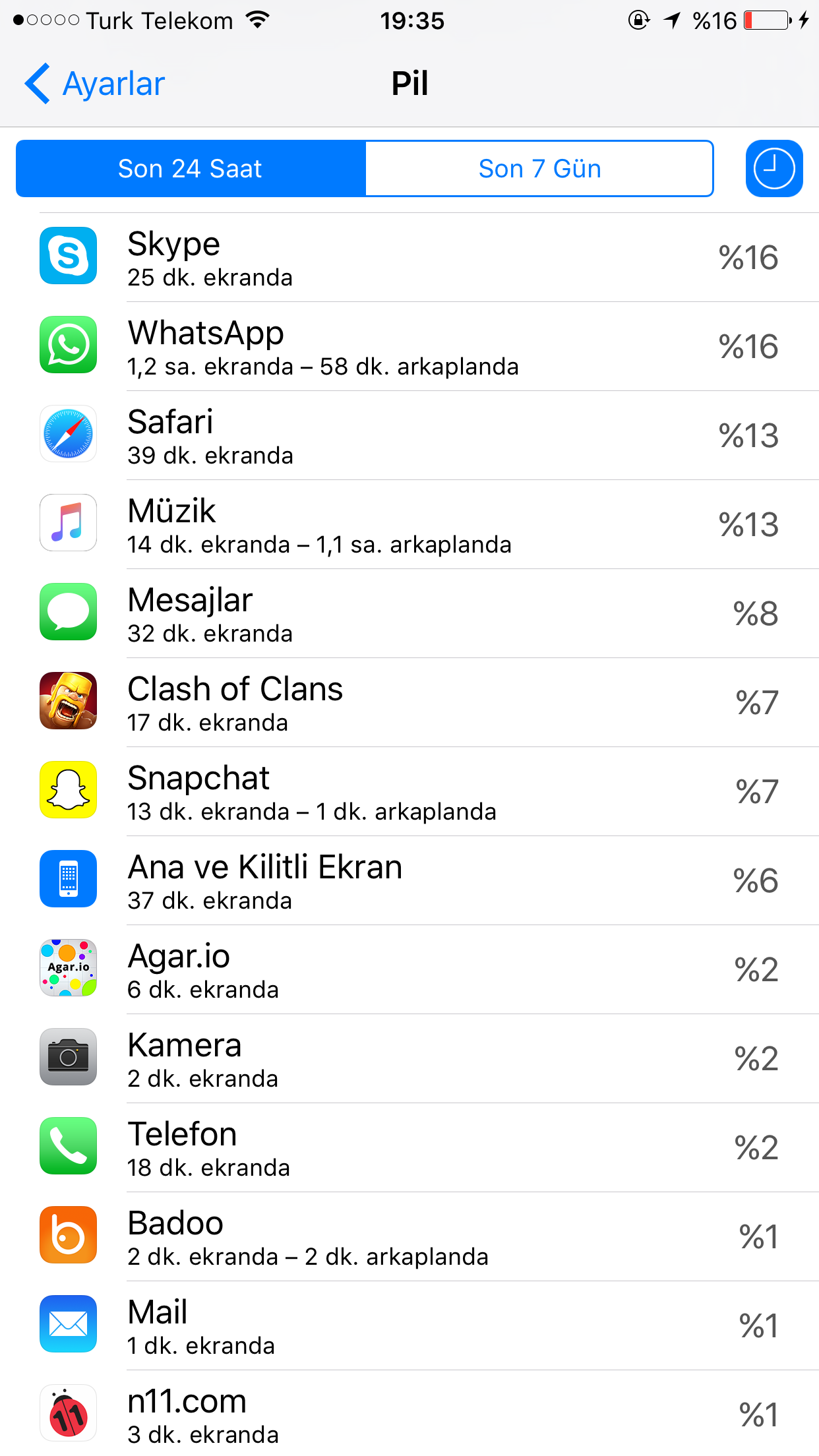Tap the Clash of Clans row
The width and height of the screenshot is (819, 1456).
409,702
